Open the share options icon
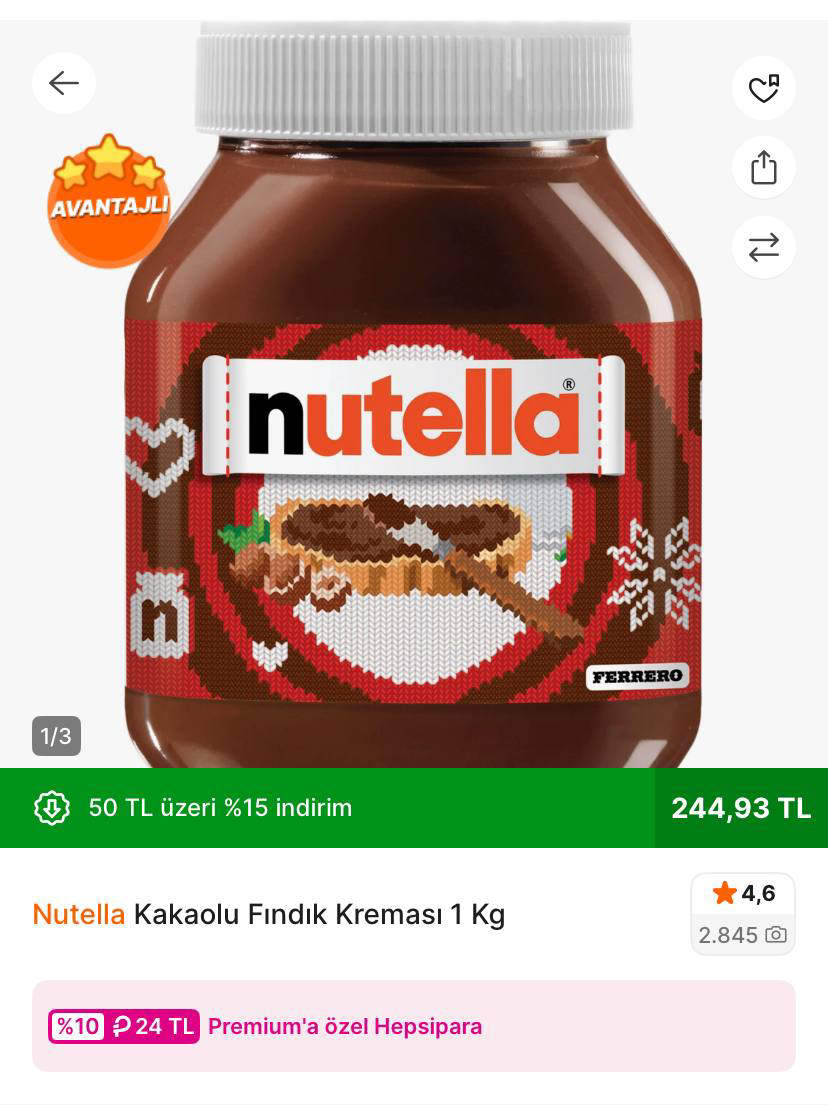 (764, 167)
